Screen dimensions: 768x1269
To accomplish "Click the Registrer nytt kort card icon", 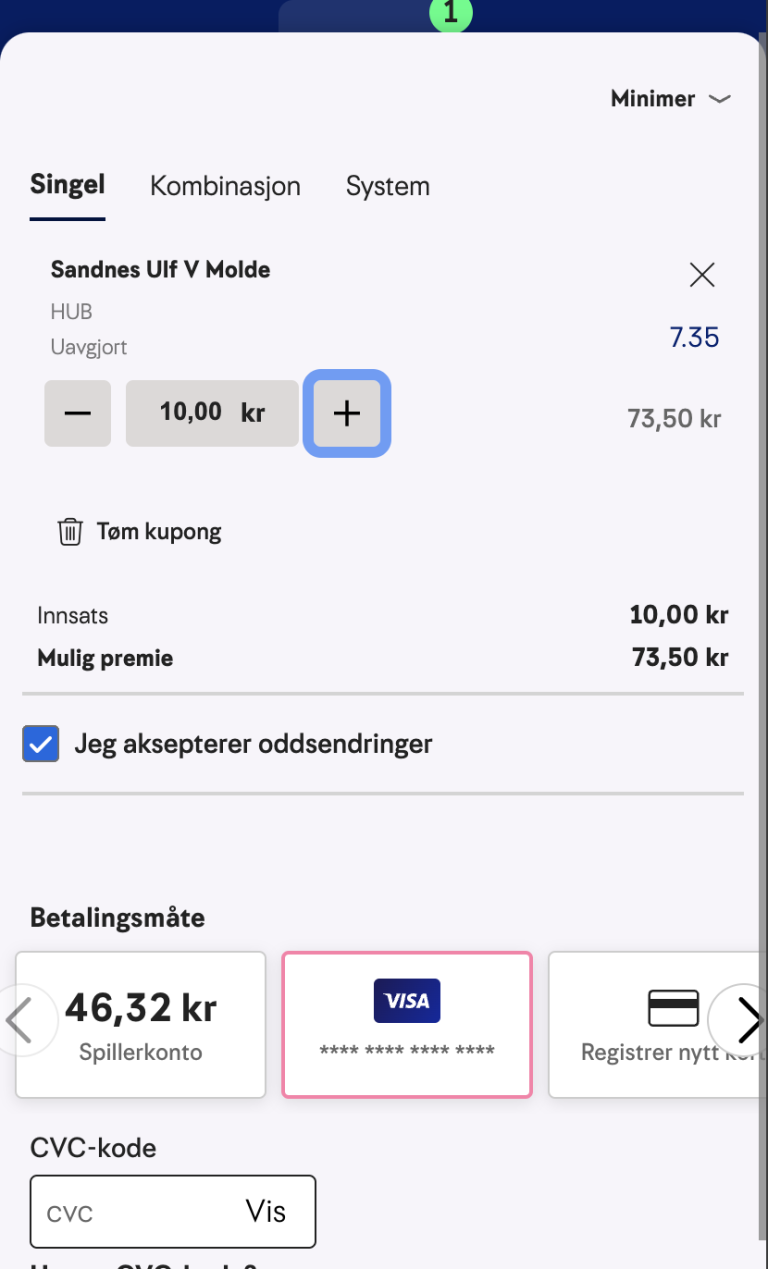I will coord(672,1007).
